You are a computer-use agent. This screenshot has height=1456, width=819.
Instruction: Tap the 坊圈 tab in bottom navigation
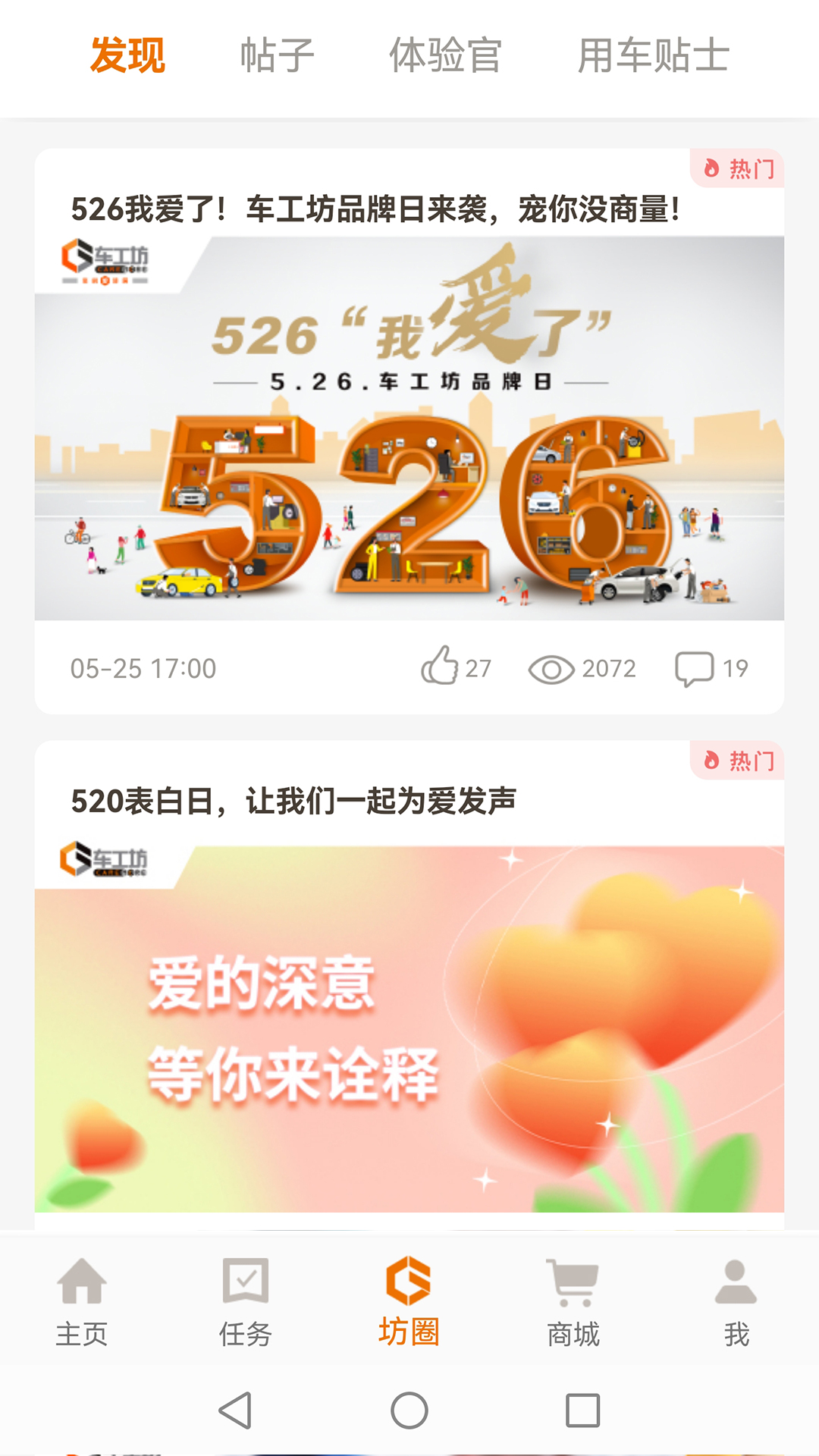point(409,1302)
